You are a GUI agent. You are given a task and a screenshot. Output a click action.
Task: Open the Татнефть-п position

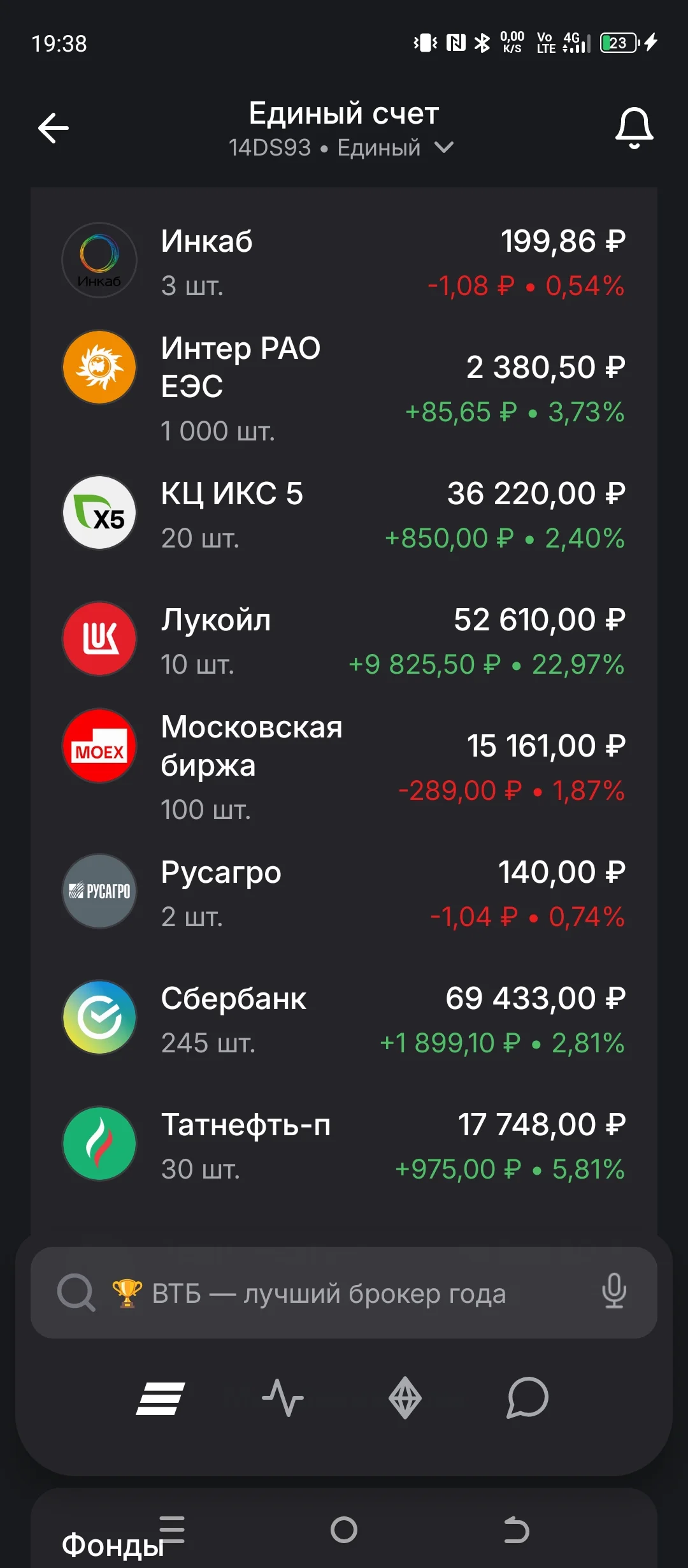[x=344, y=1144]
